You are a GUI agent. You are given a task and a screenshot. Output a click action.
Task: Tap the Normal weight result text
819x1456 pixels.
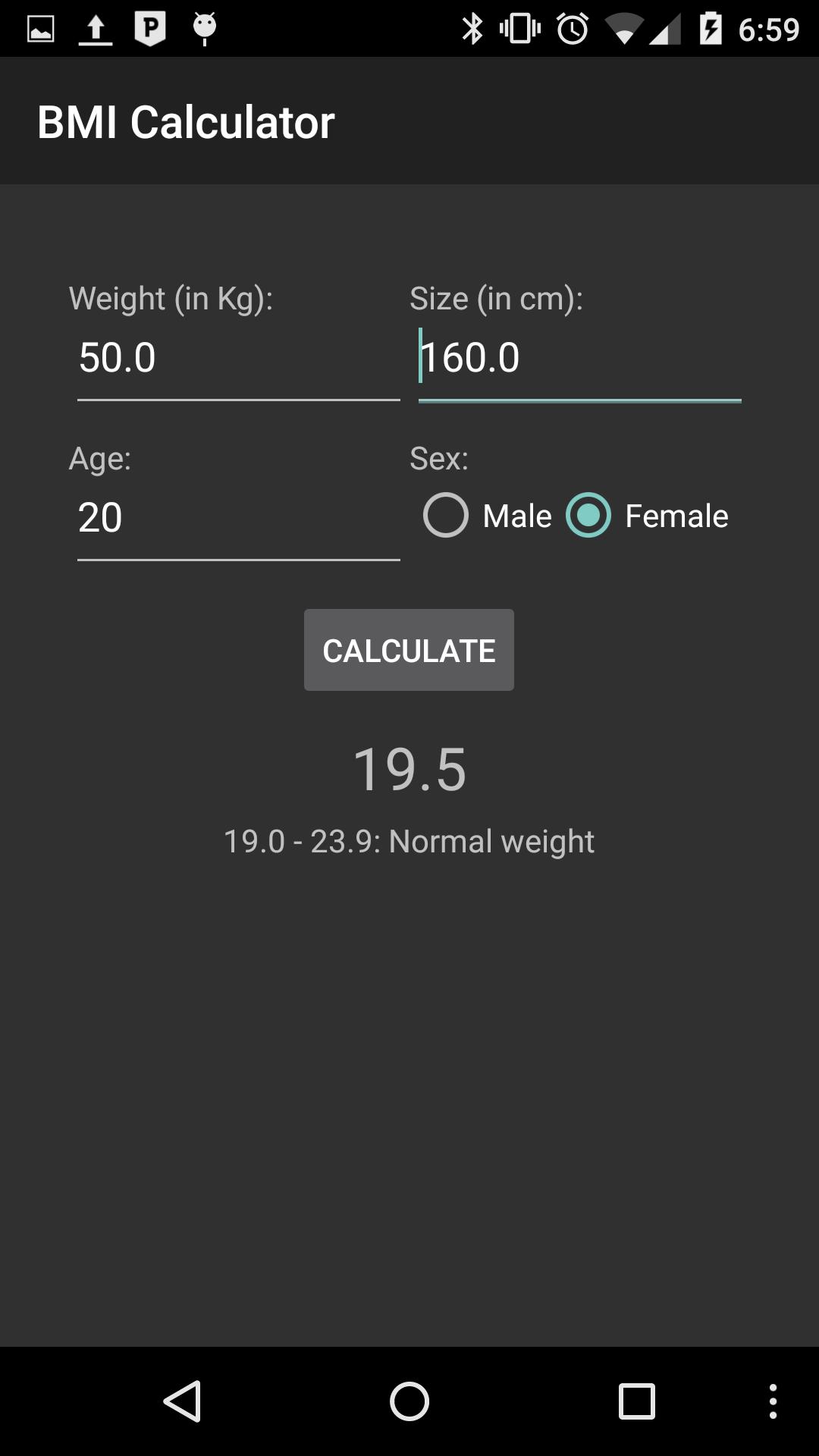[x=409, y=841]
